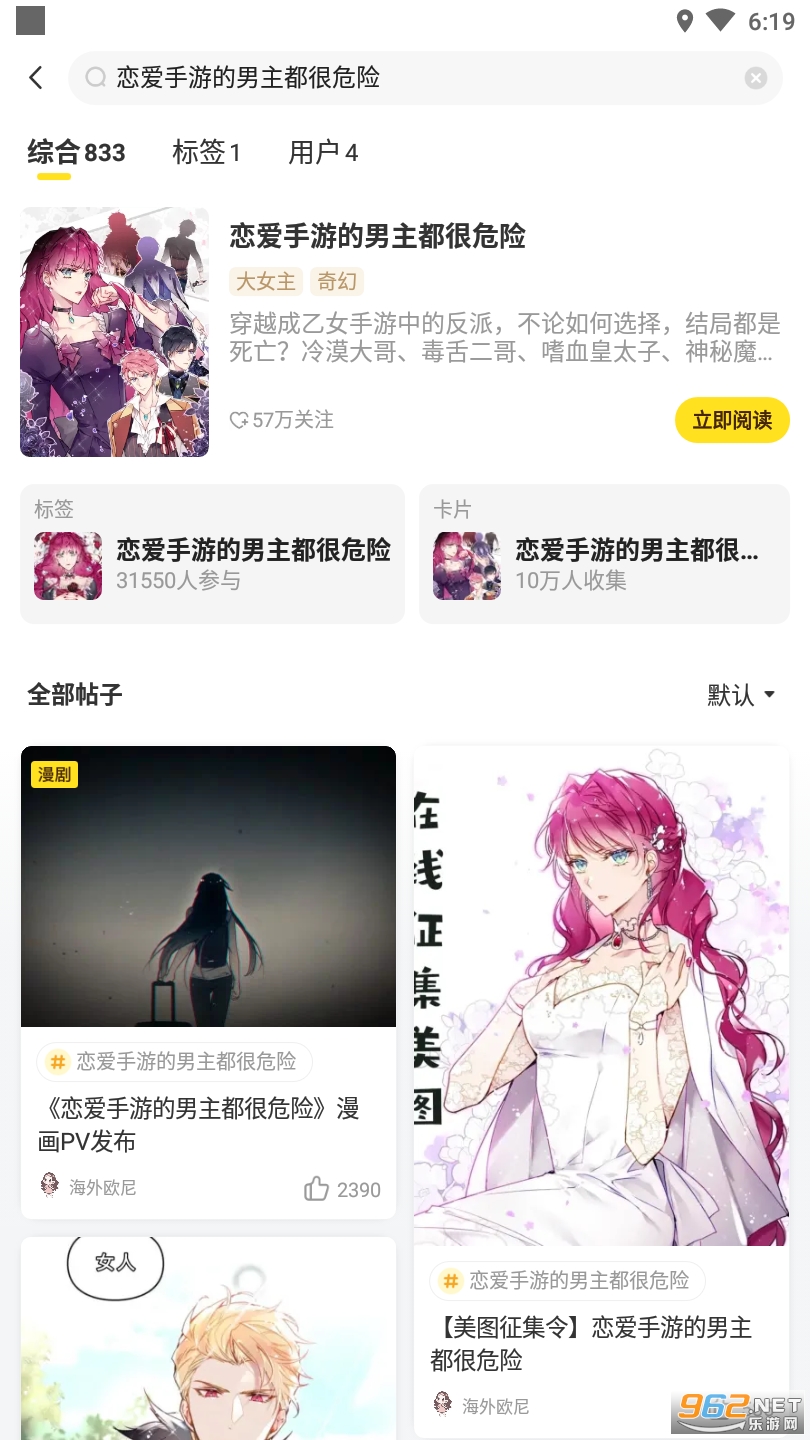Tap the 立即阅读 button
This screenshot has width=810, height=1440.
point(732,420)
